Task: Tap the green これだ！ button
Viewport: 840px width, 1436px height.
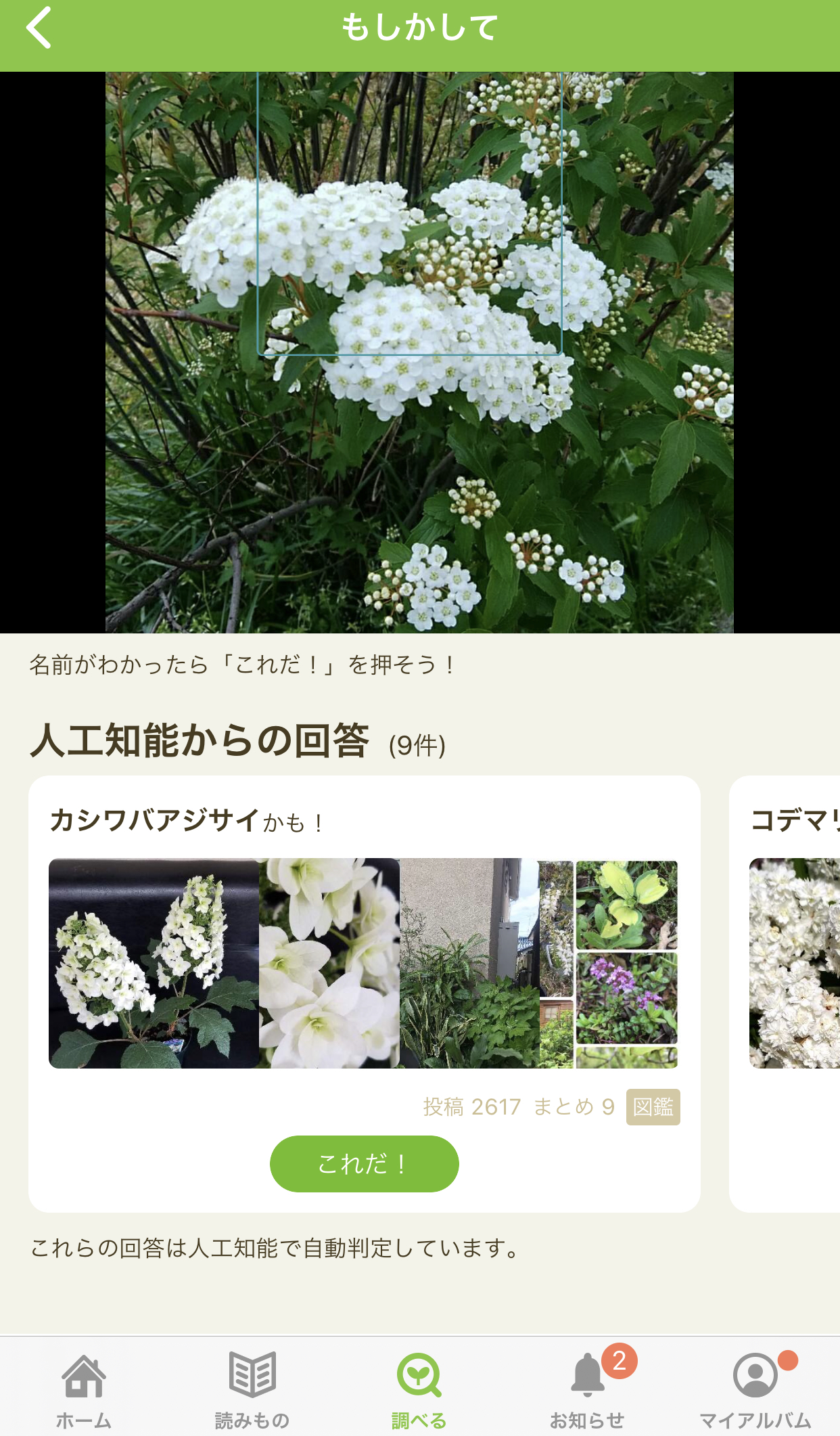Action: tap(364, 1164)
